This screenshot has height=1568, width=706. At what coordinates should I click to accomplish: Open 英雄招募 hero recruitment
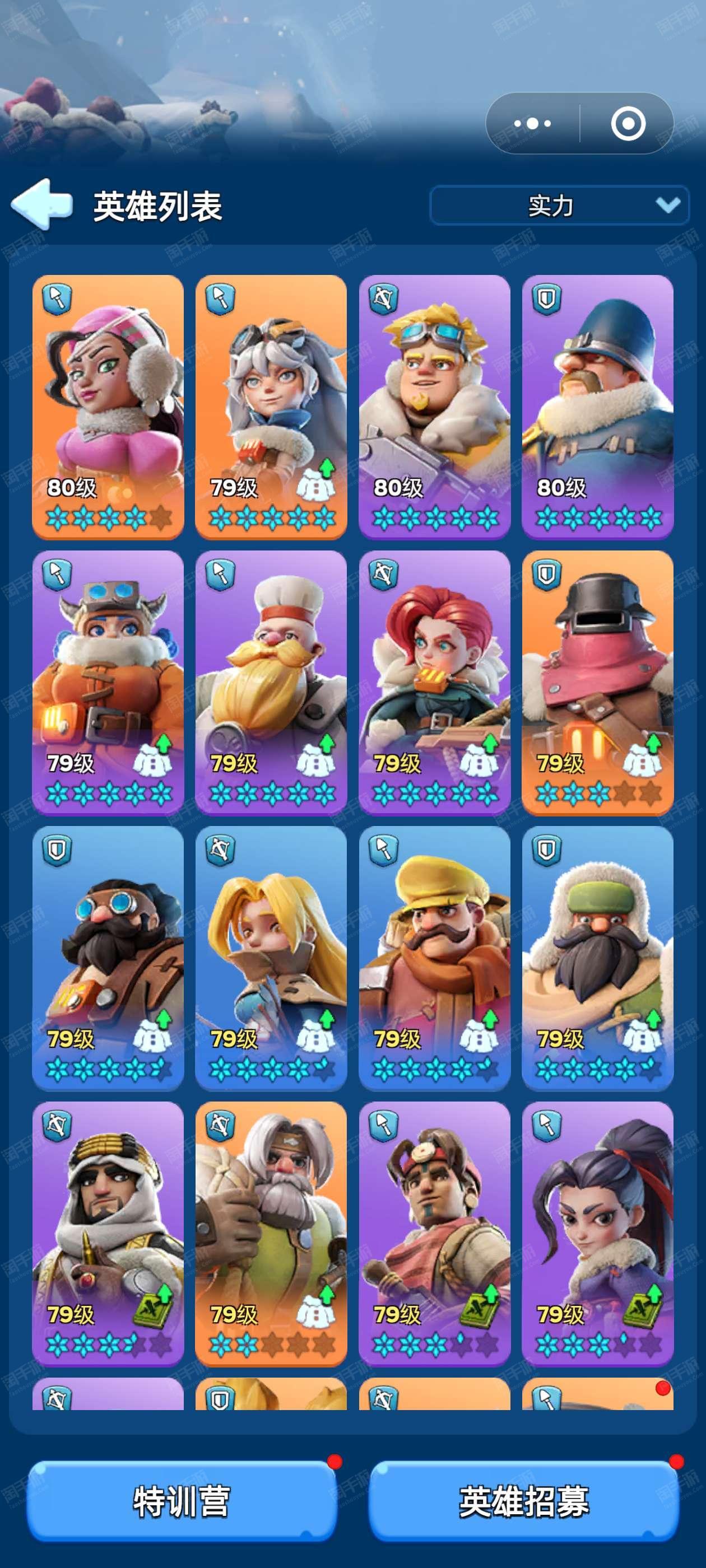point(524,1500)
